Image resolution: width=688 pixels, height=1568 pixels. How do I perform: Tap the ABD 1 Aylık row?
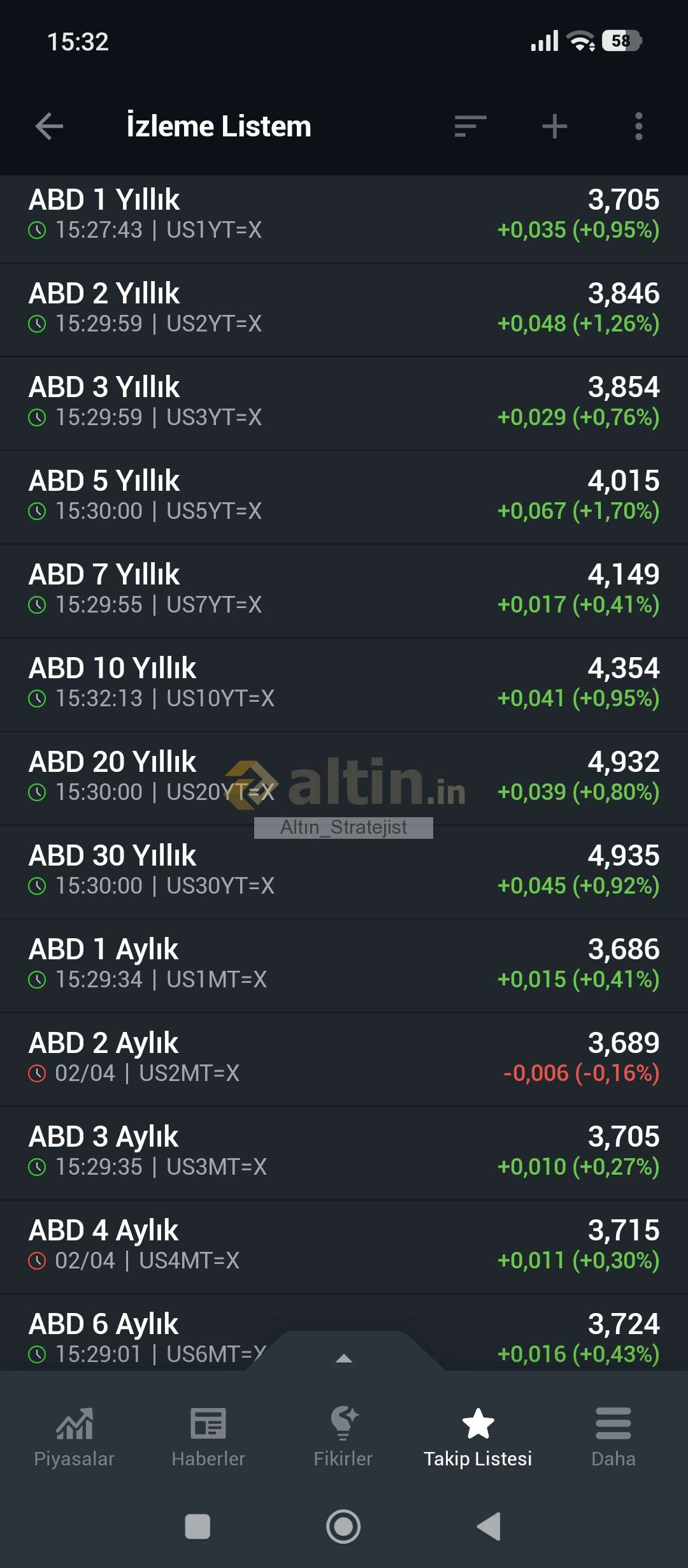(344, 964)
